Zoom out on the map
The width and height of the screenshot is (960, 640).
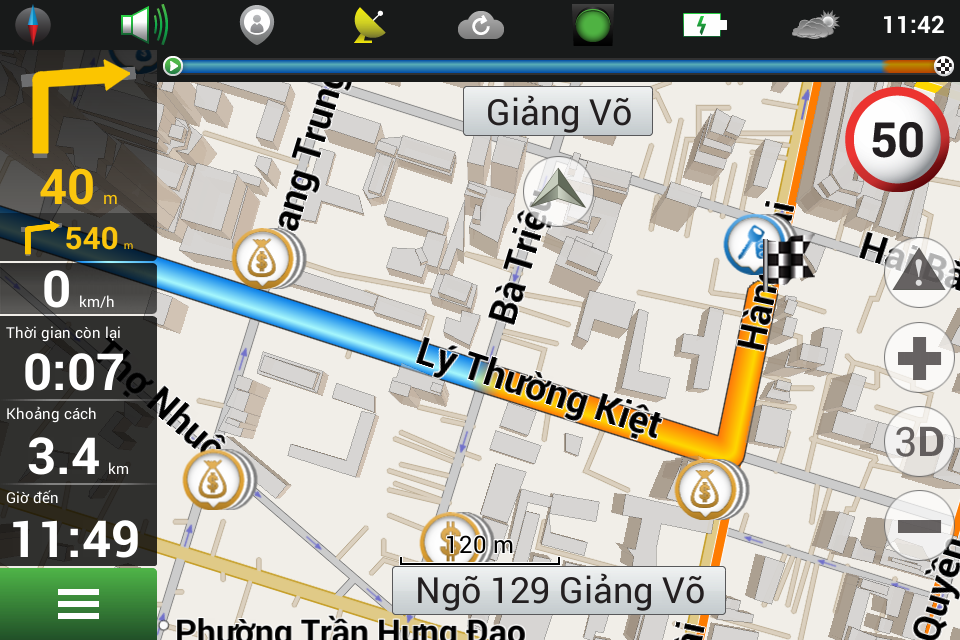point(919,526)
